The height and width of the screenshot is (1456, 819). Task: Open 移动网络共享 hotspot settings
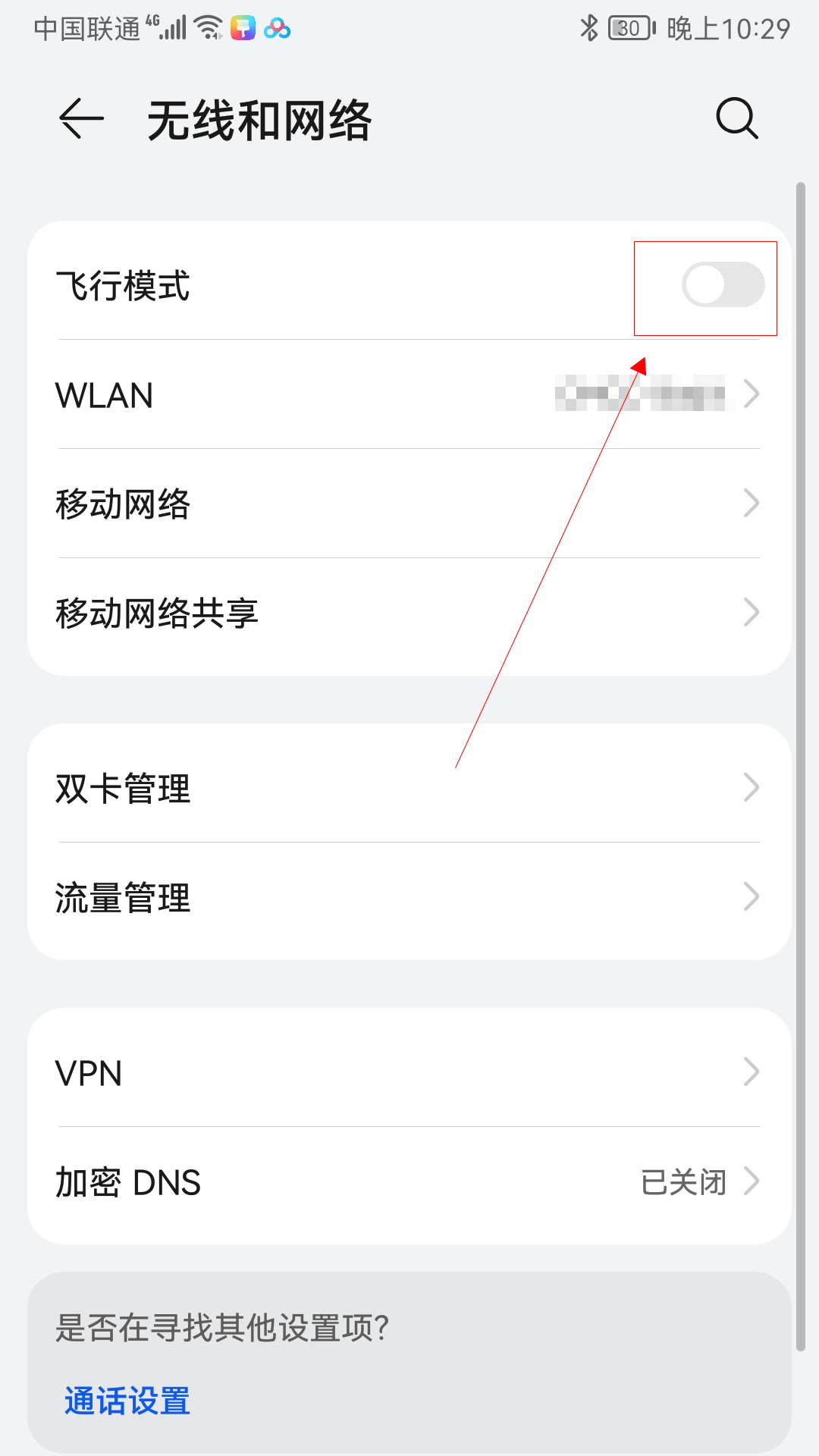pyautogui.click(x=409, y=613)
